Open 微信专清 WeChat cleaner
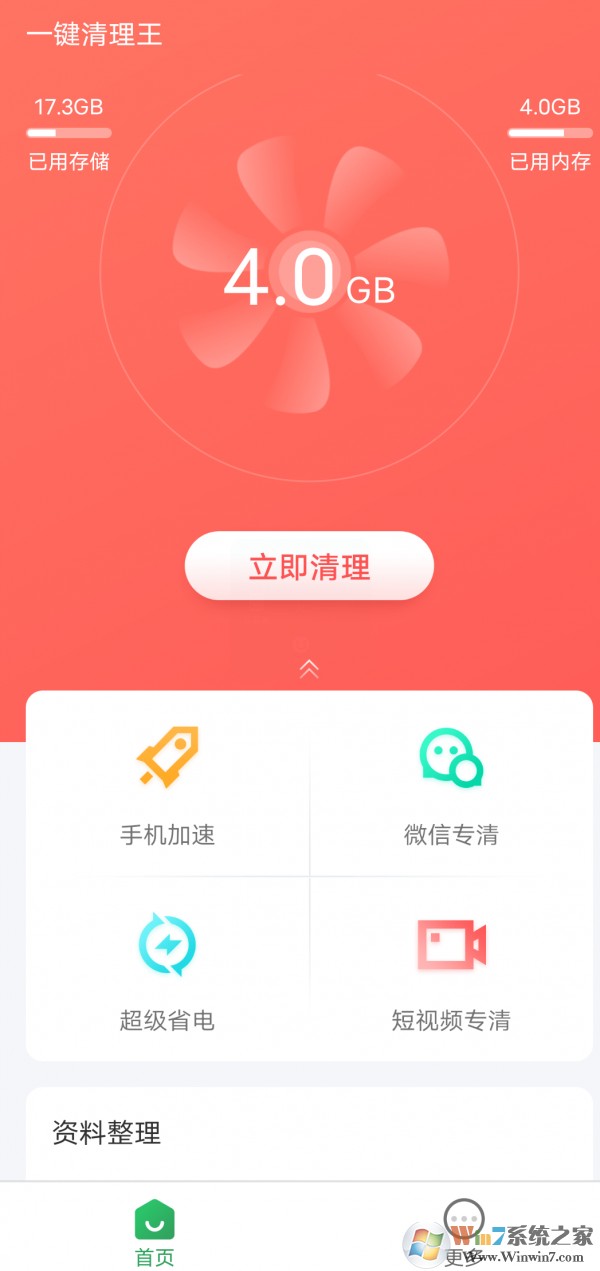600x1271 pixels. click(x=451, y=786)
